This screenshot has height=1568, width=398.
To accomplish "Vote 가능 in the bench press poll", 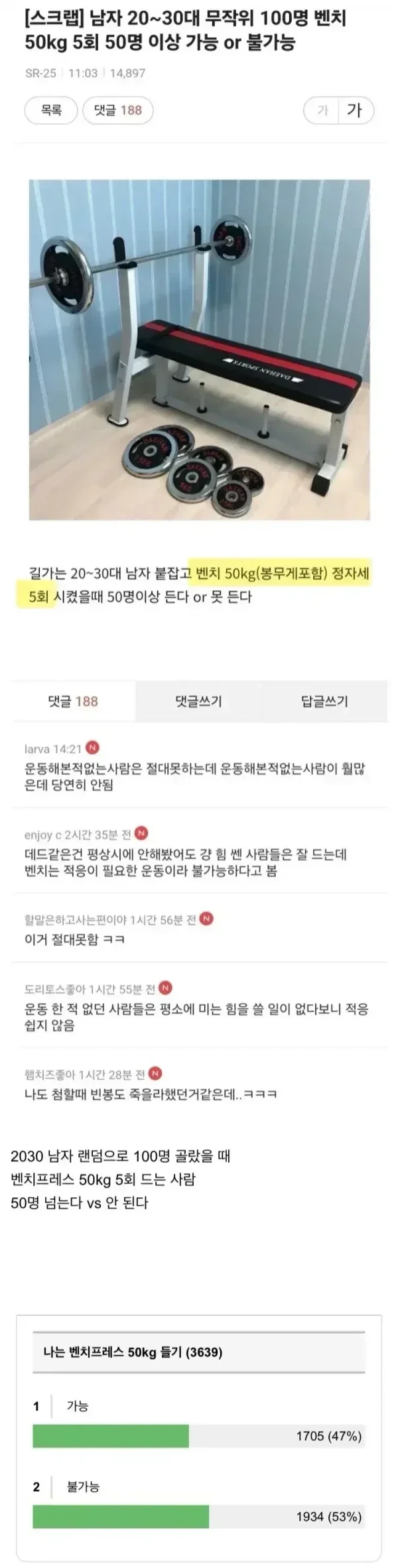I will 78,1405.
